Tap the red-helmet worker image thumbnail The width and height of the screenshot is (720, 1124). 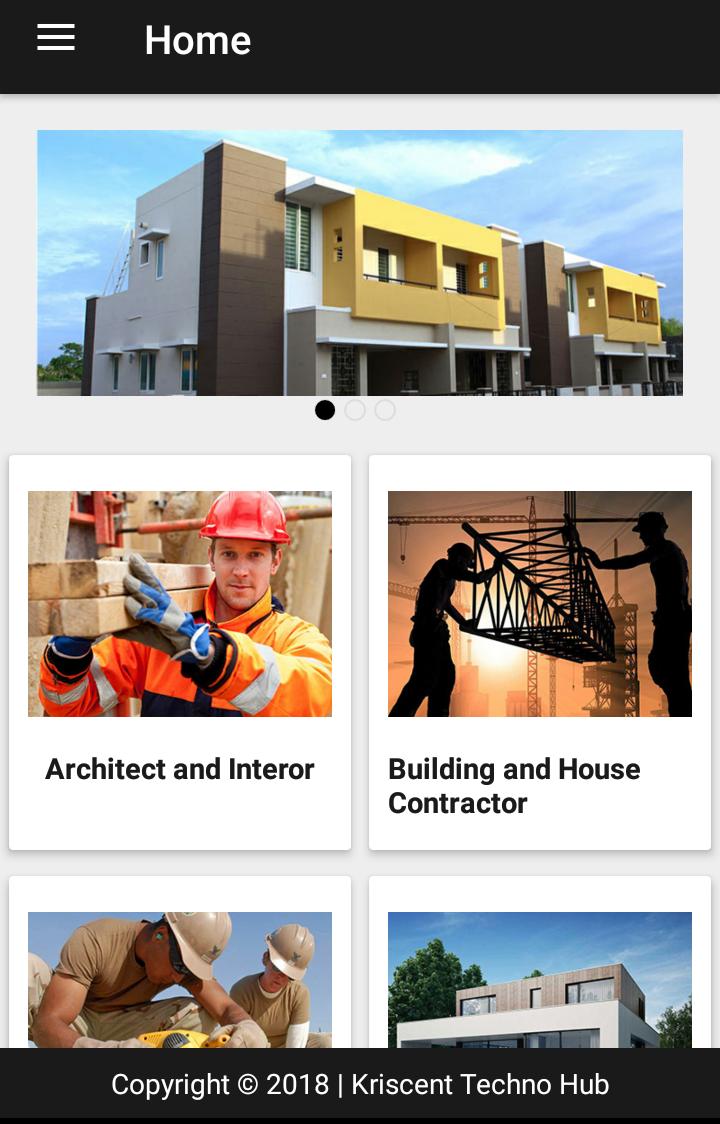tap(180, 603)
